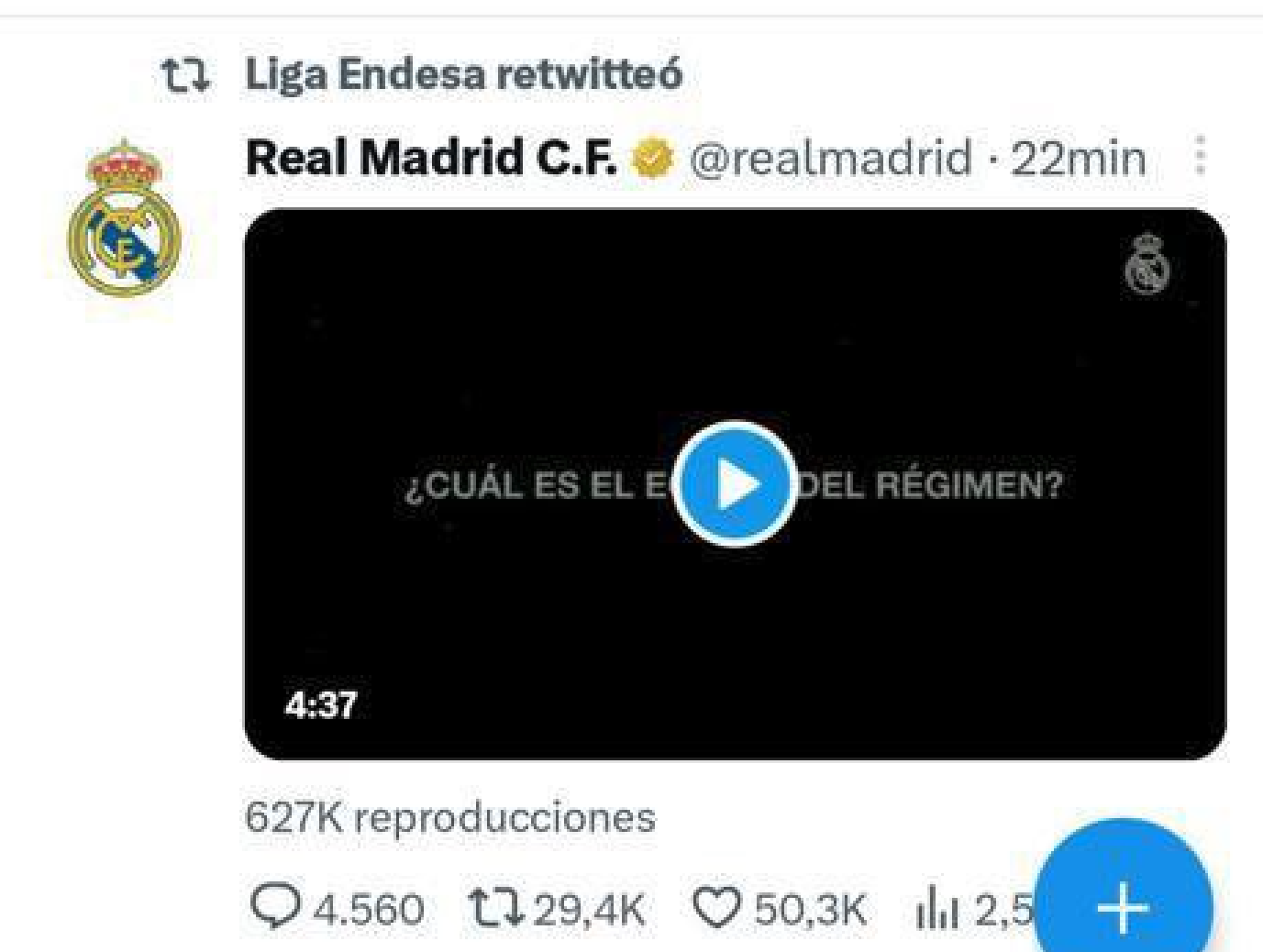
Task: Open Real Madrid C.F. profile picture
Action: 124,218
